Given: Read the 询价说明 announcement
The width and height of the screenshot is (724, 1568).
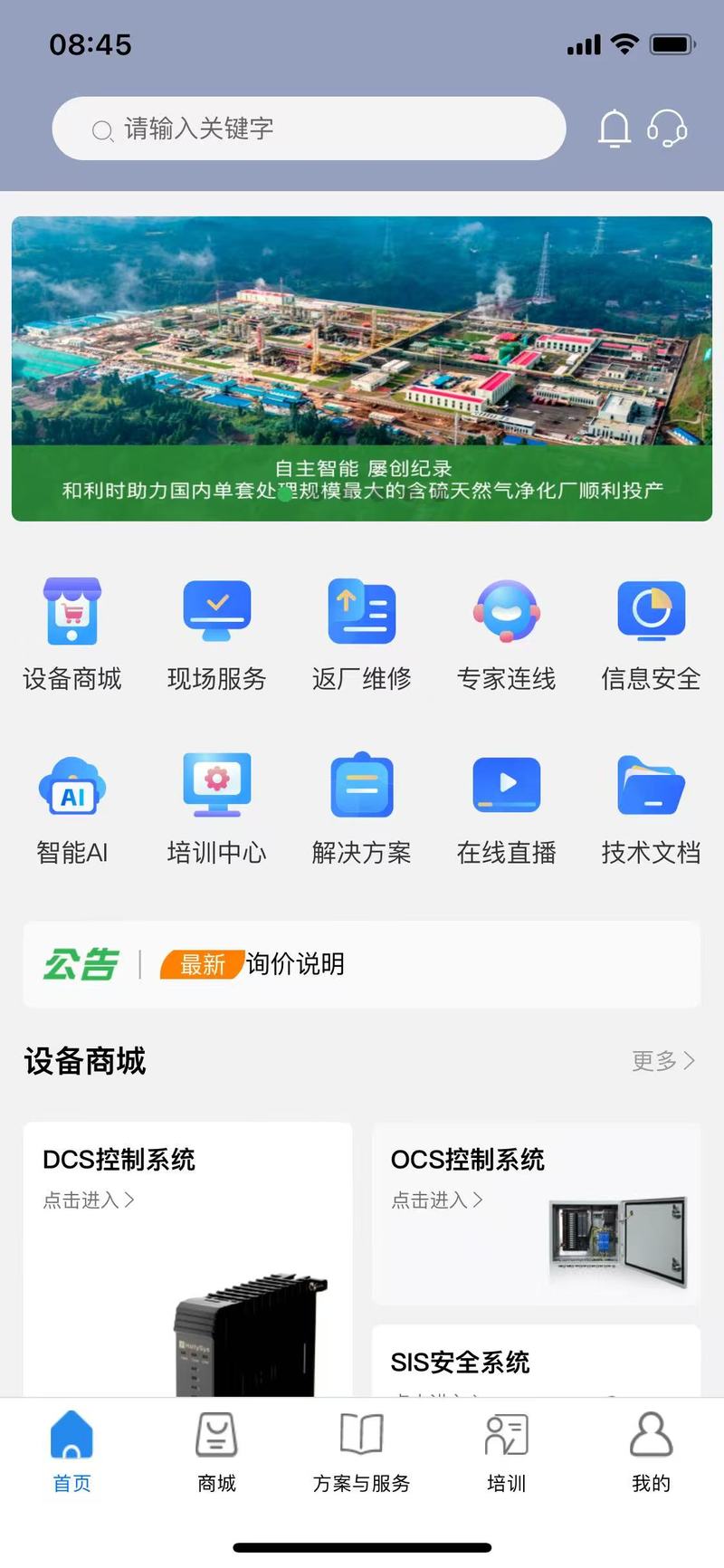Looking at the screenshot, I should [295, 964].
